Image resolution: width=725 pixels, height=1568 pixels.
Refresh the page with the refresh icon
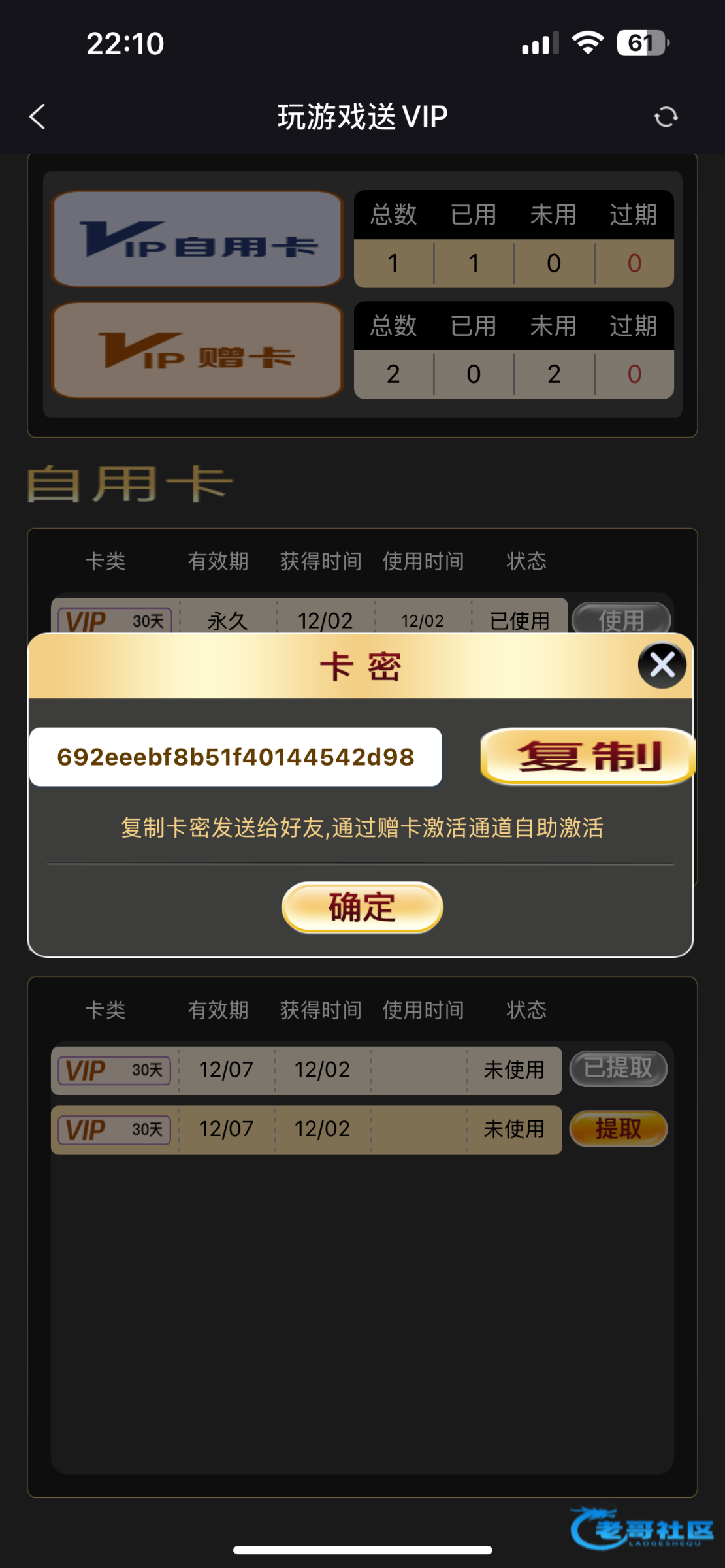(666, 117)
